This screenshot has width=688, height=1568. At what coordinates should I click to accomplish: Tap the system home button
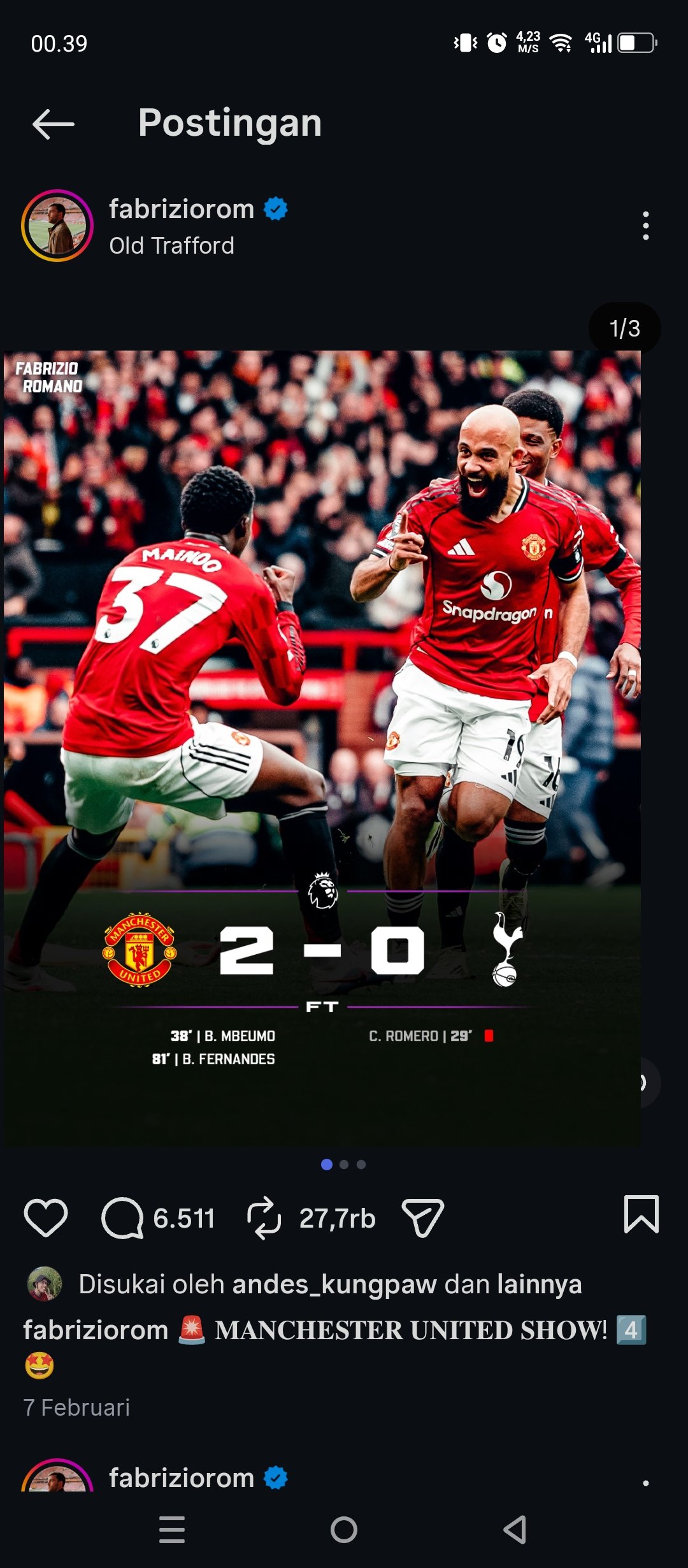(x=344, y=1529)
